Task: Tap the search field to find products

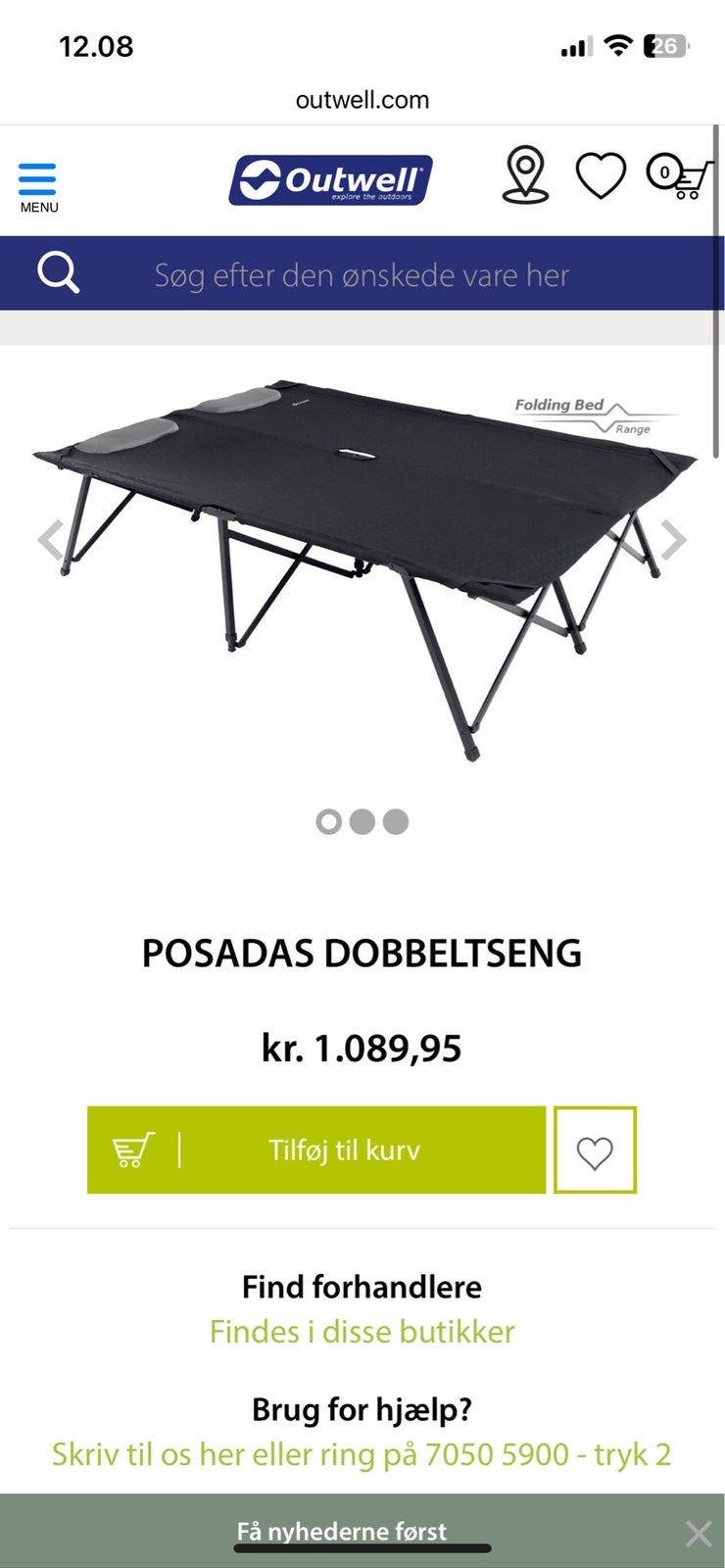Action: (x=362, y=275)
